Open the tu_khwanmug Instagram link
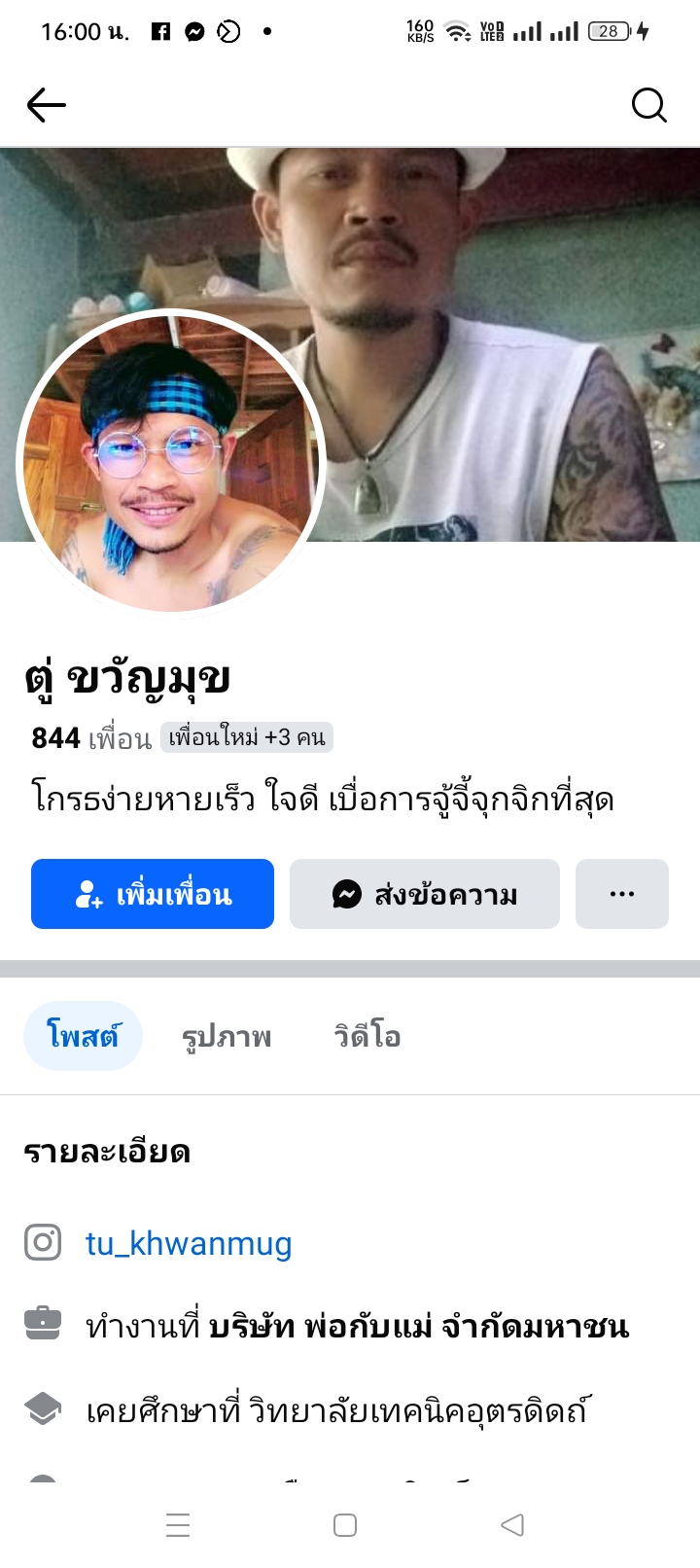The width and height of the screenshot is (700, 1568). (x=189, y=1243)
